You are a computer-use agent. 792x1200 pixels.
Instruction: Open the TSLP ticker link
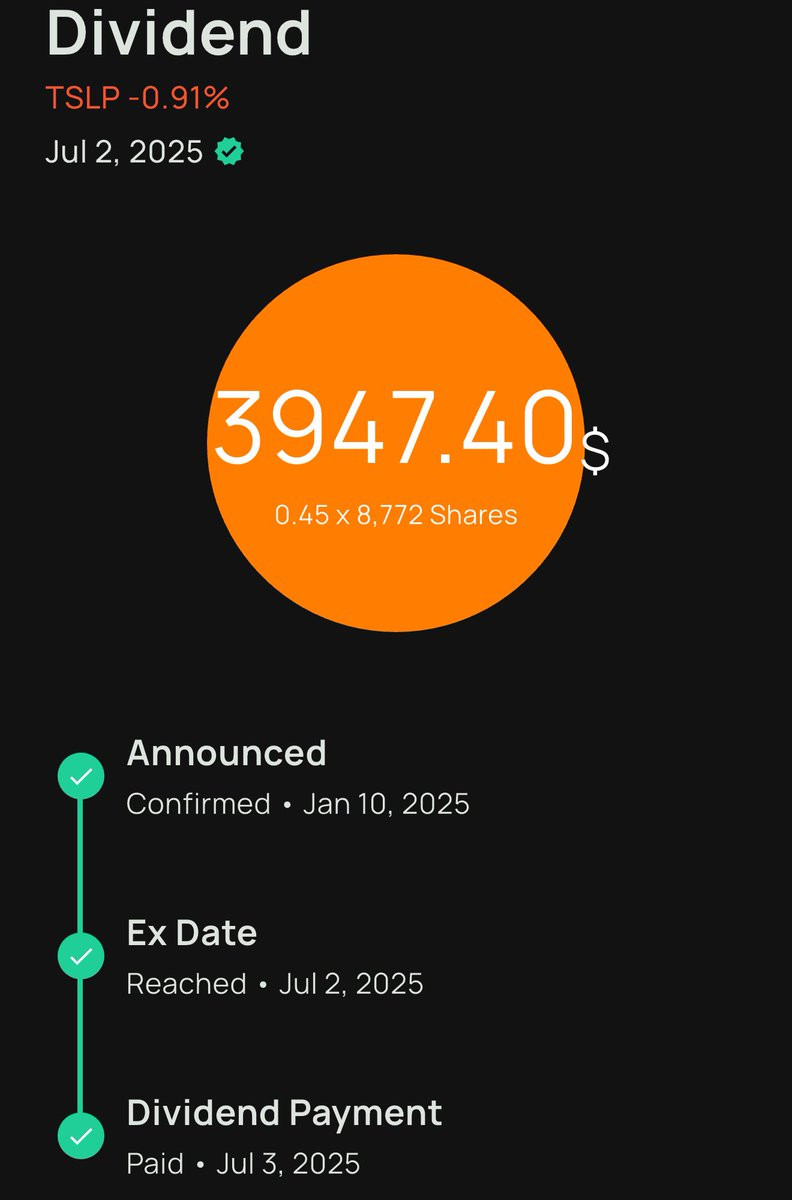[x=137, y=98]
